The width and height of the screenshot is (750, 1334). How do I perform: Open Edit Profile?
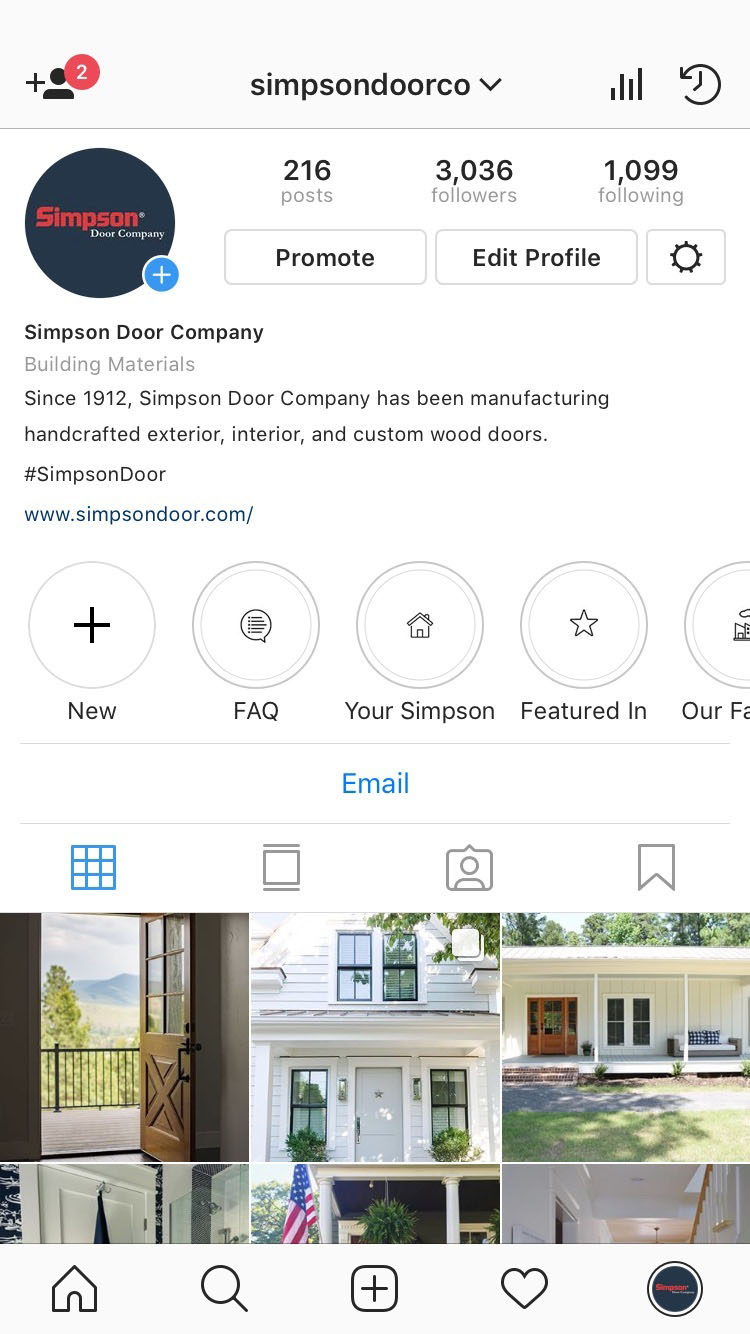pos(536,257)
